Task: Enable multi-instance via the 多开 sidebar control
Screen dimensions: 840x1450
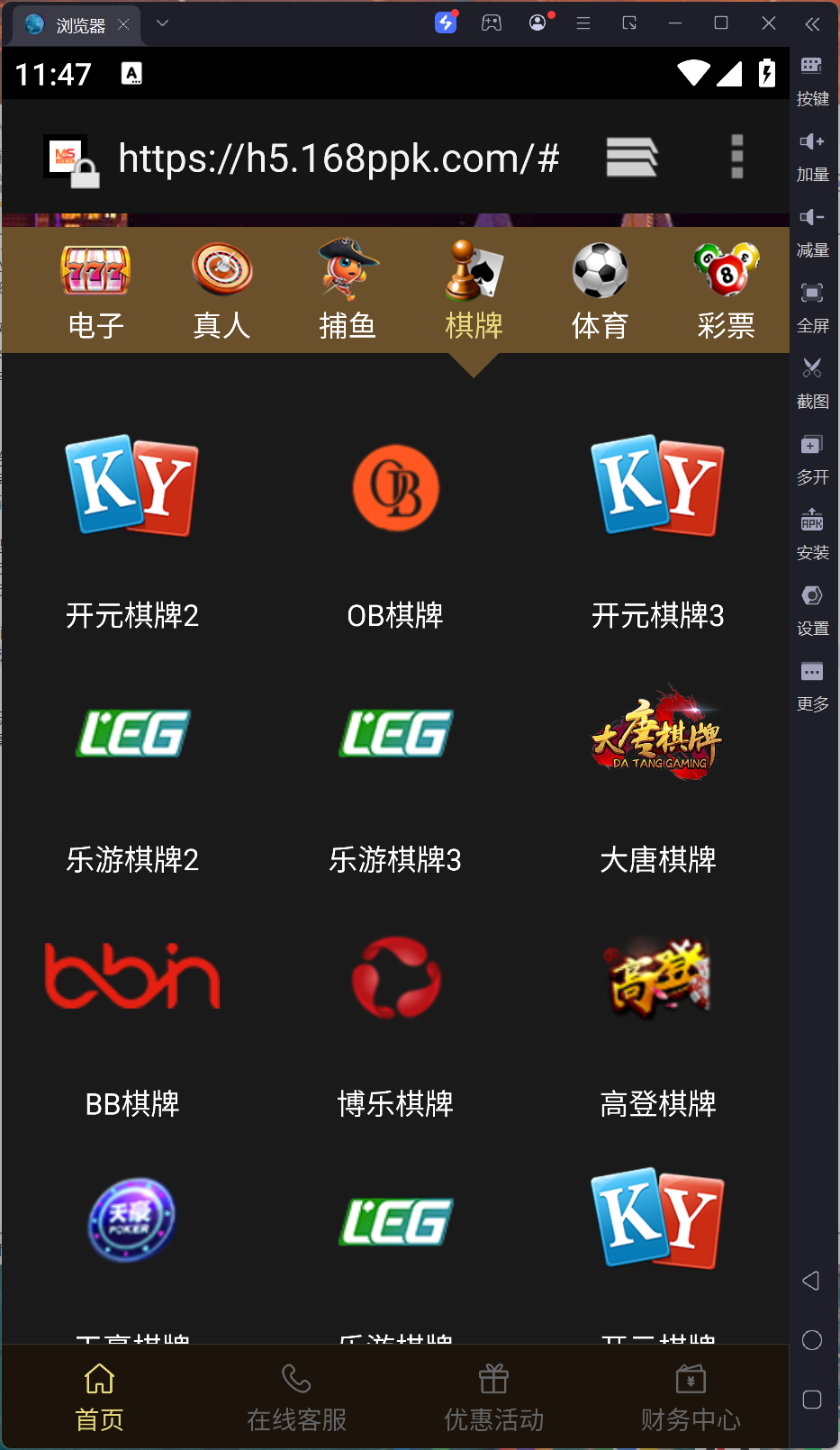Action: [x=811, y=458]
